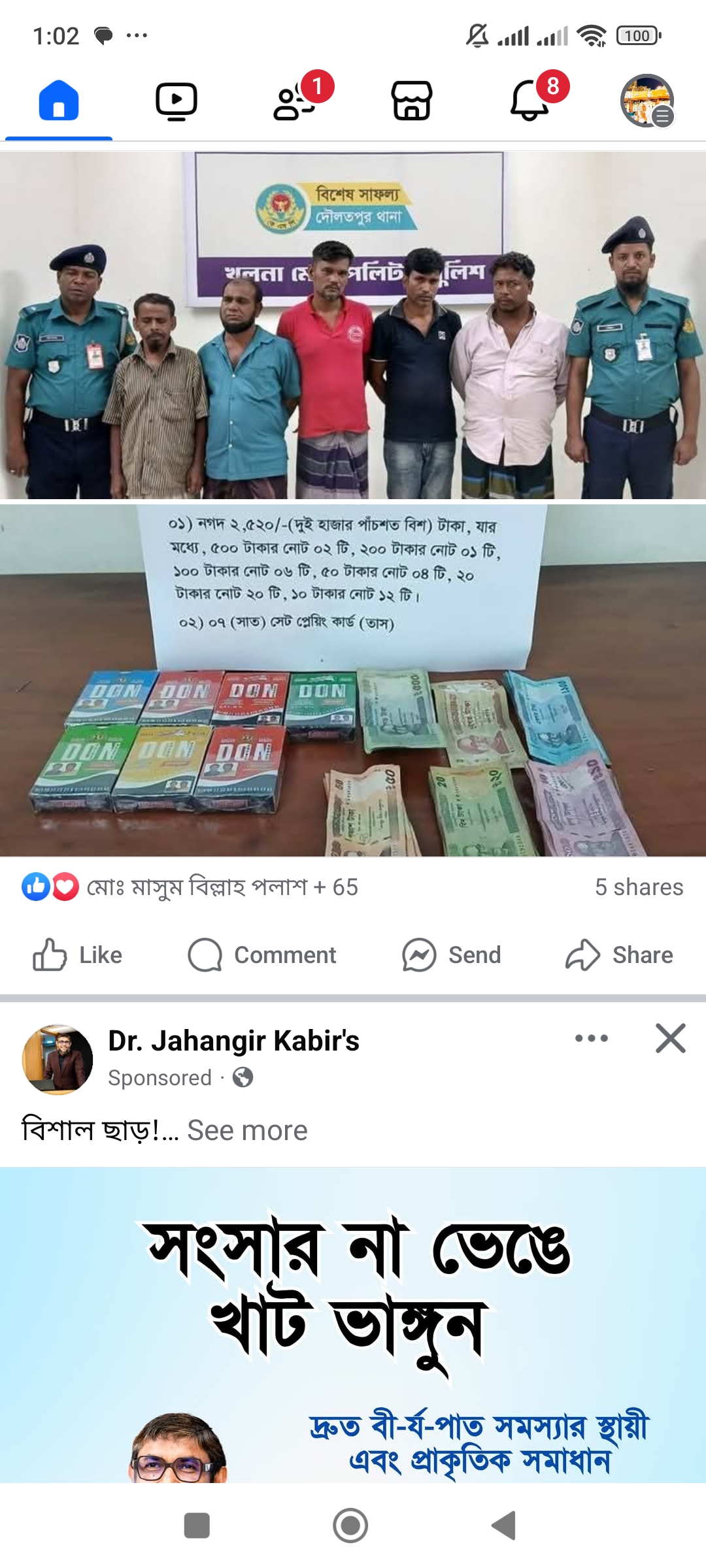The height and width of the screenshot is (1568, 706).
Task: Go back using the system back button
Action: 503,1526
